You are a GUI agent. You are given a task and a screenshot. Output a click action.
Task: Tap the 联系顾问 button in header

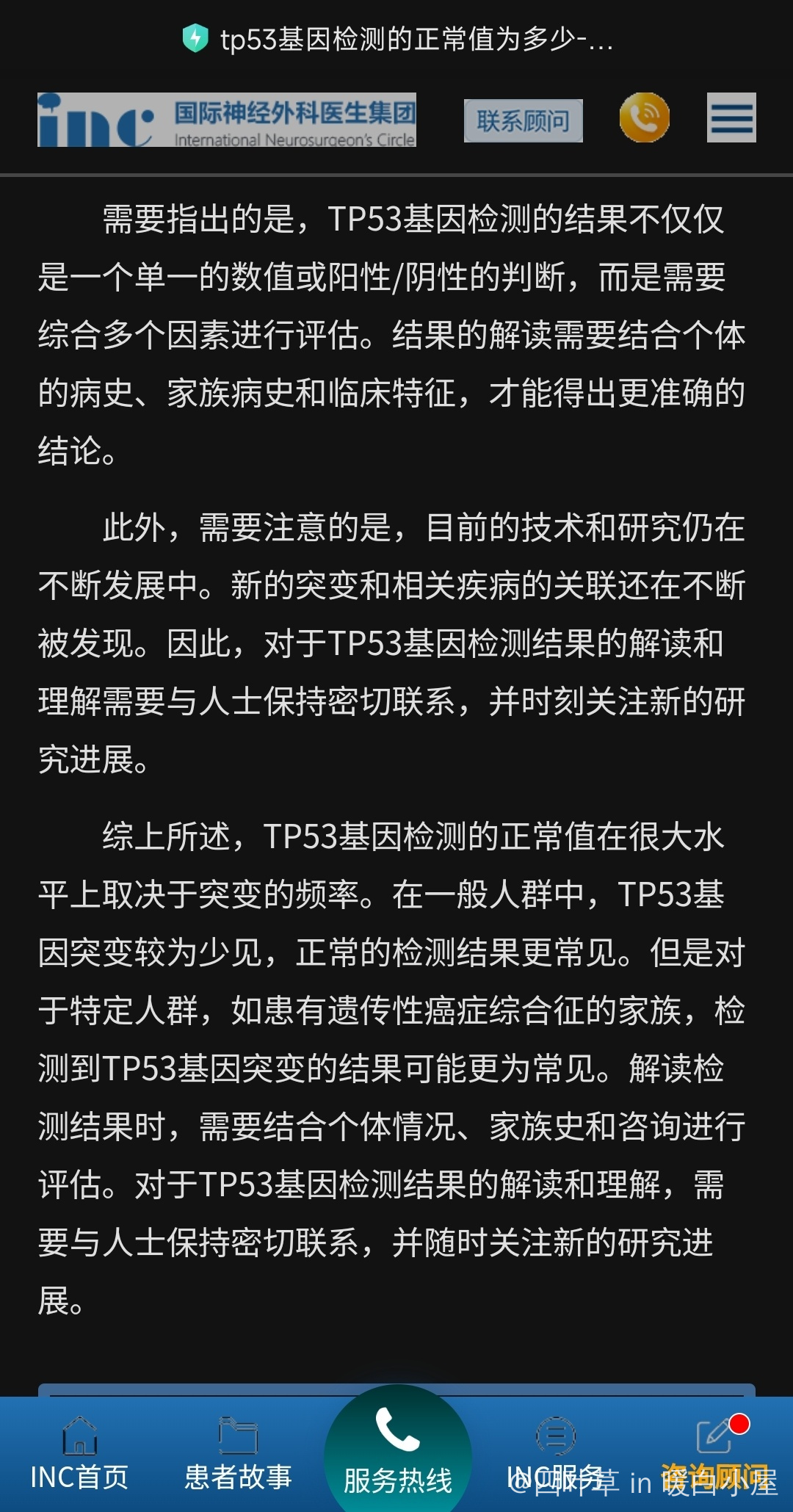click(x=523, y=120)
